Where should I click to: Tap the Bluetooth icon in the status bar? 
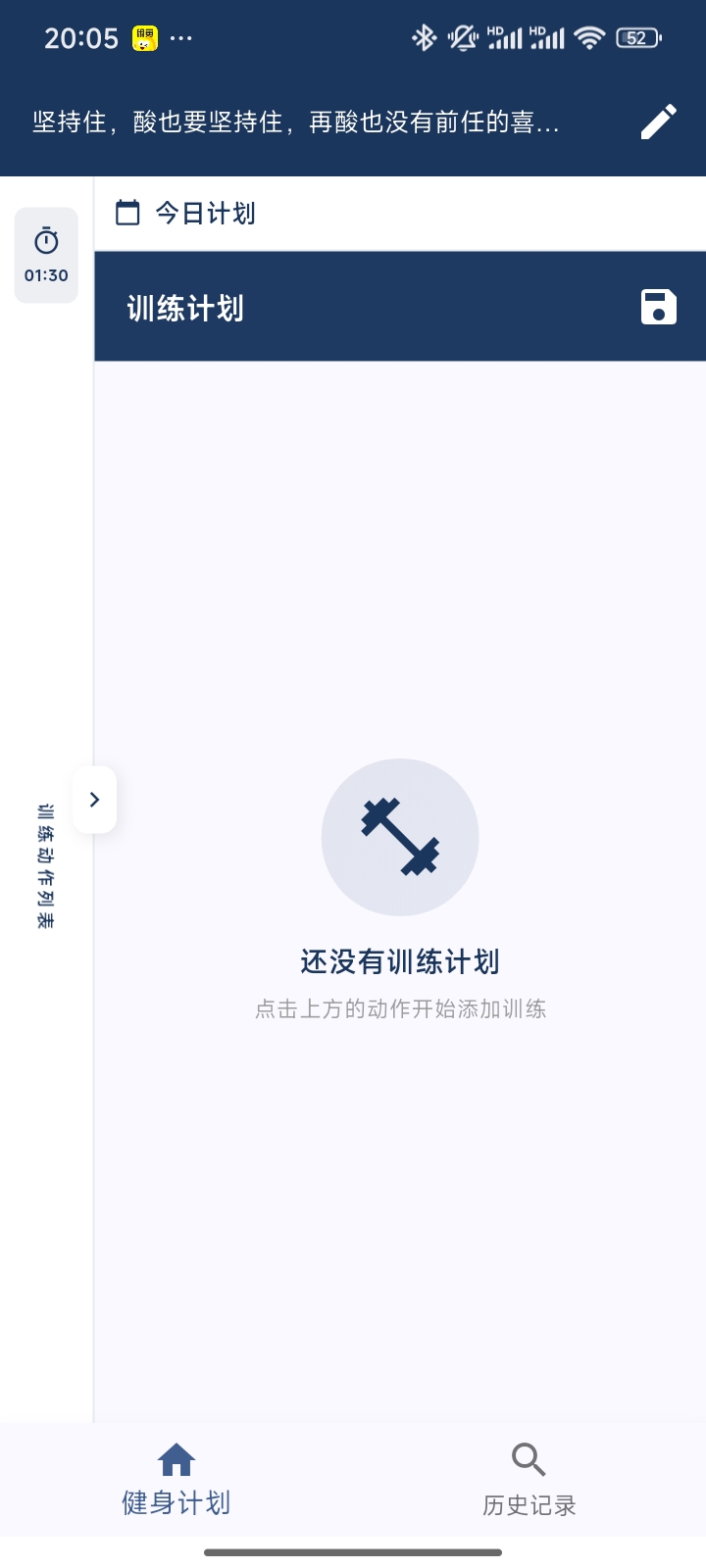pos(425,36)
